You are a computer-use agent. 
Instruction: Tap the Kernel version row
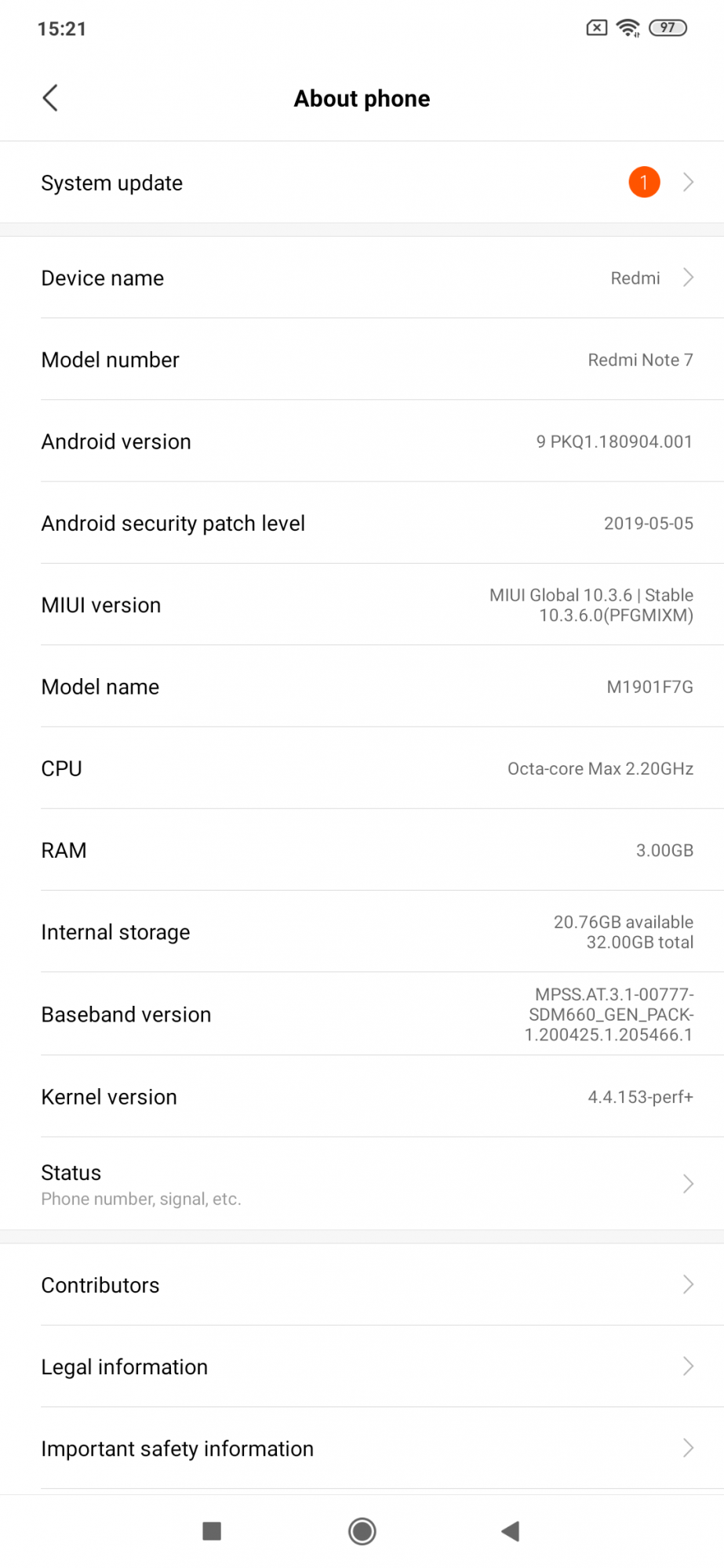click(x=362, y=1097)
